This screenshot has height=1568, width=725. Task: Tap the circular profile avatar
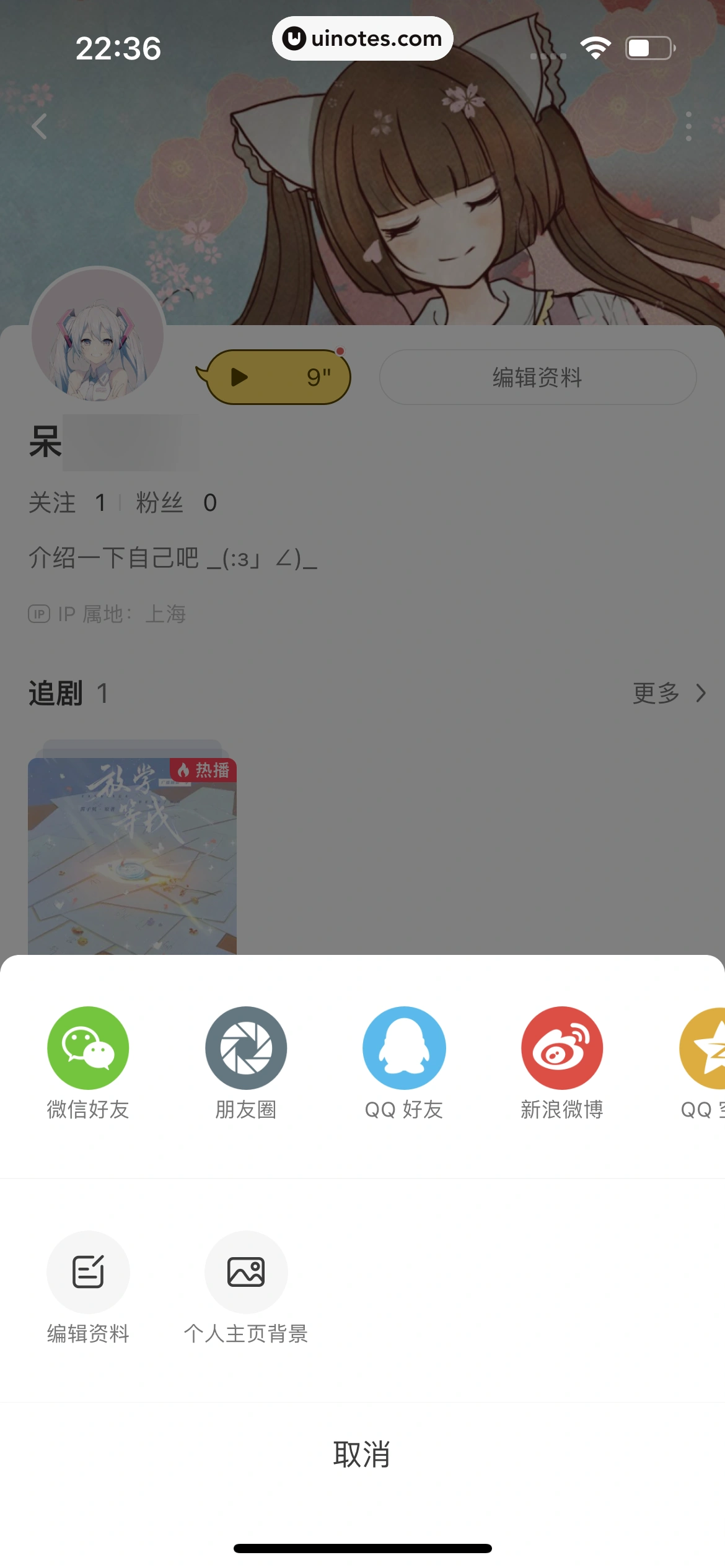tap(98, 336)
